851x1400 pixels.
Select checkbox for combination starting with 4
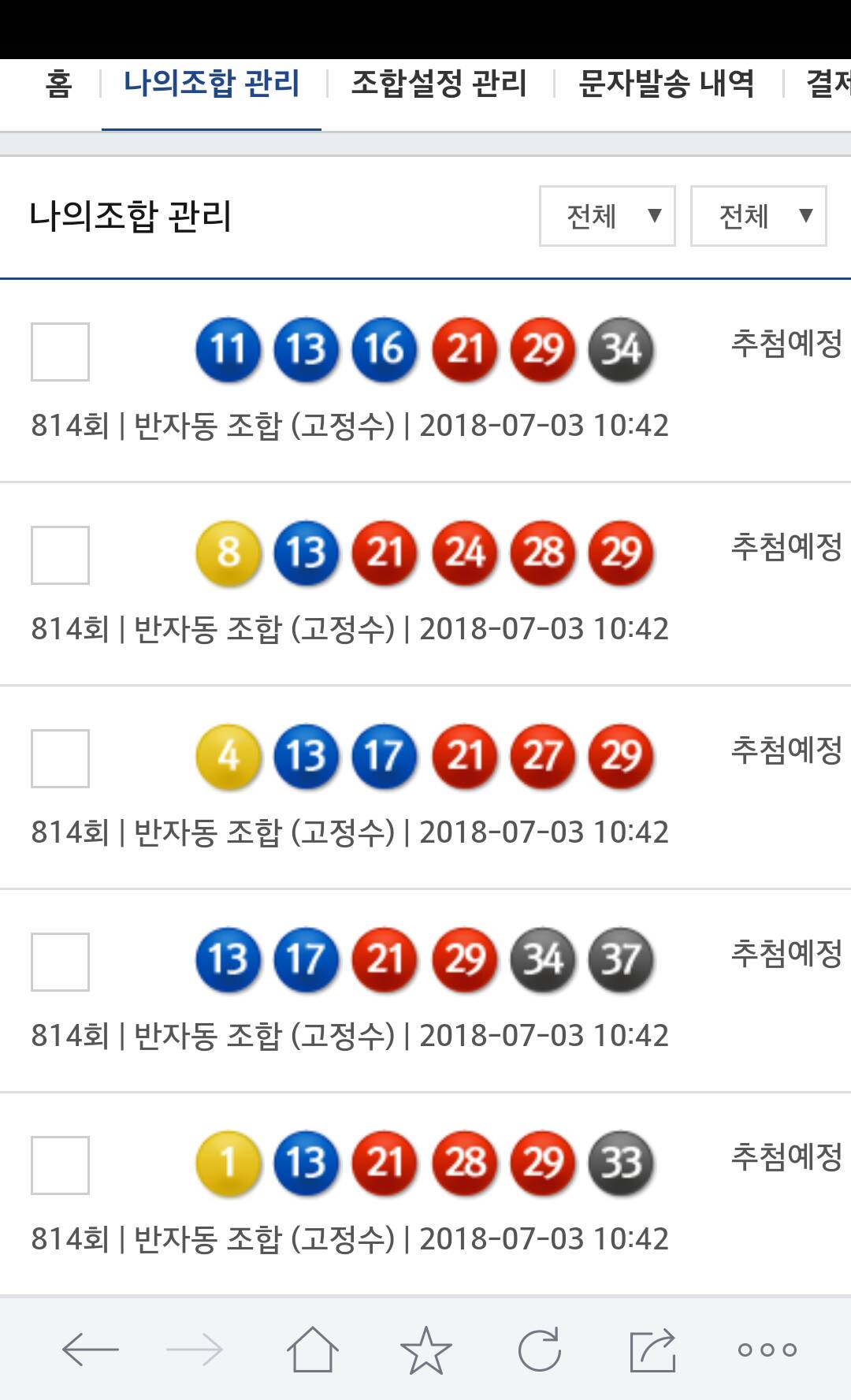coord(60,758)
